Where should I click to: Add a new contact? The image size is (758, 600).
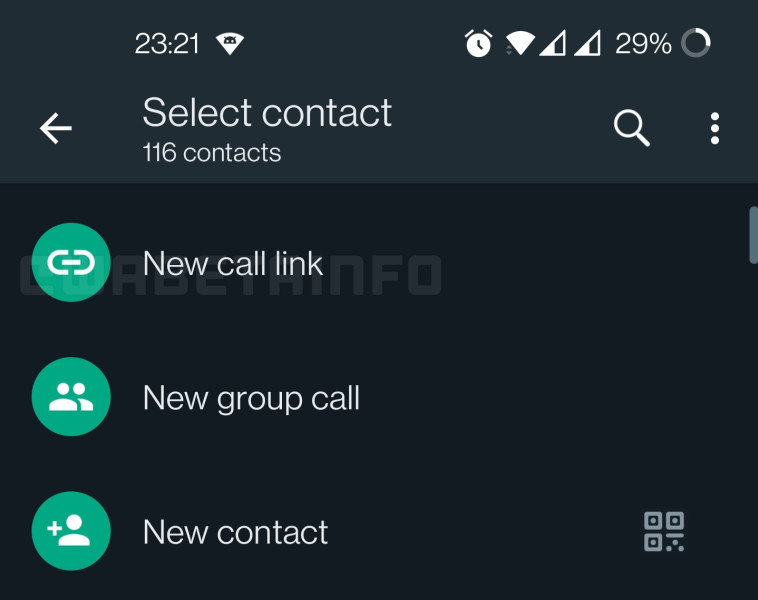[x=235, y=532]
